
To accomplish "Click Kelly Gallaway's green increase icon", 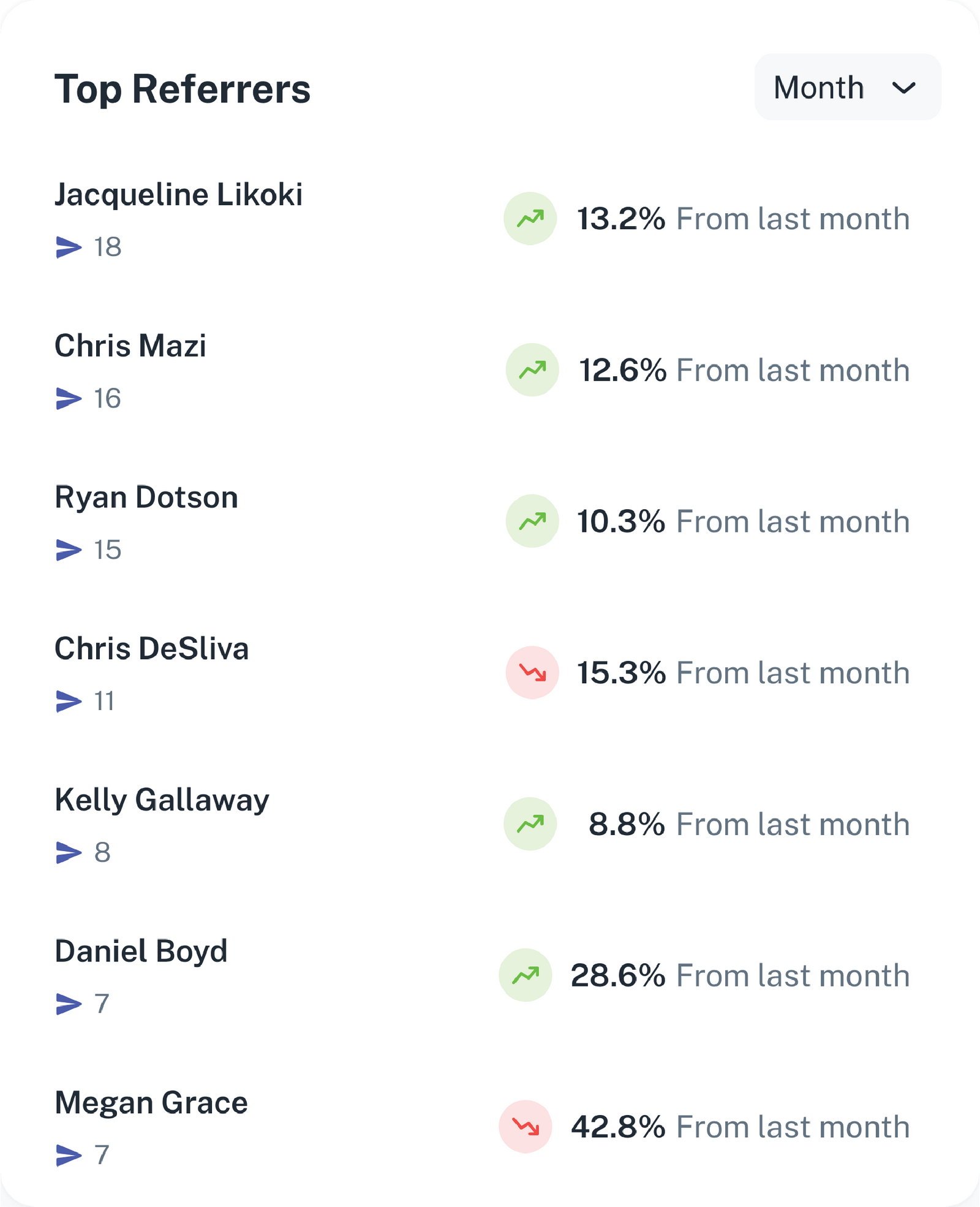I will click(530, 823).
